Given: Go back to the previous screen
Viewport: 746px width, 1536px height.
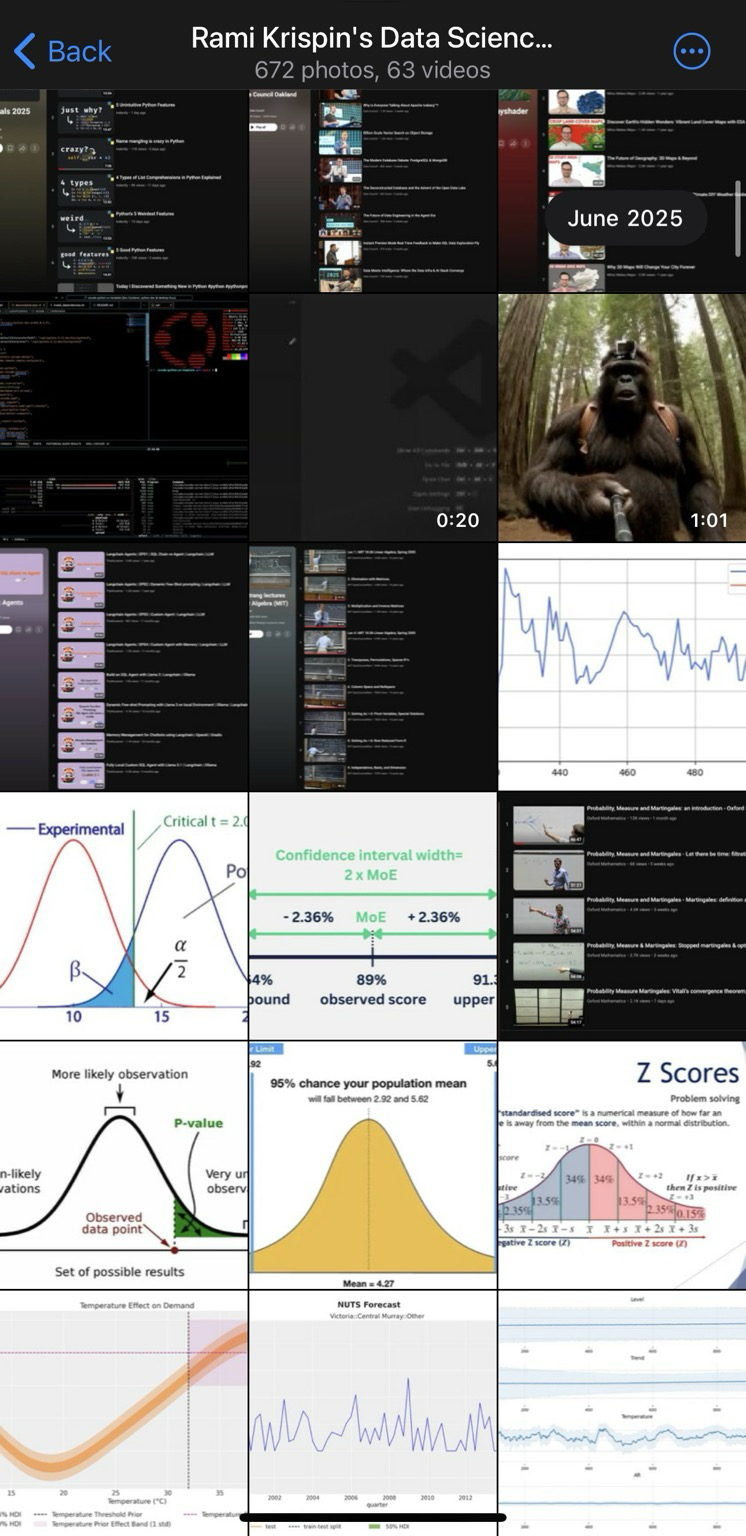Looking at the screenshot, I should point(62,51).
